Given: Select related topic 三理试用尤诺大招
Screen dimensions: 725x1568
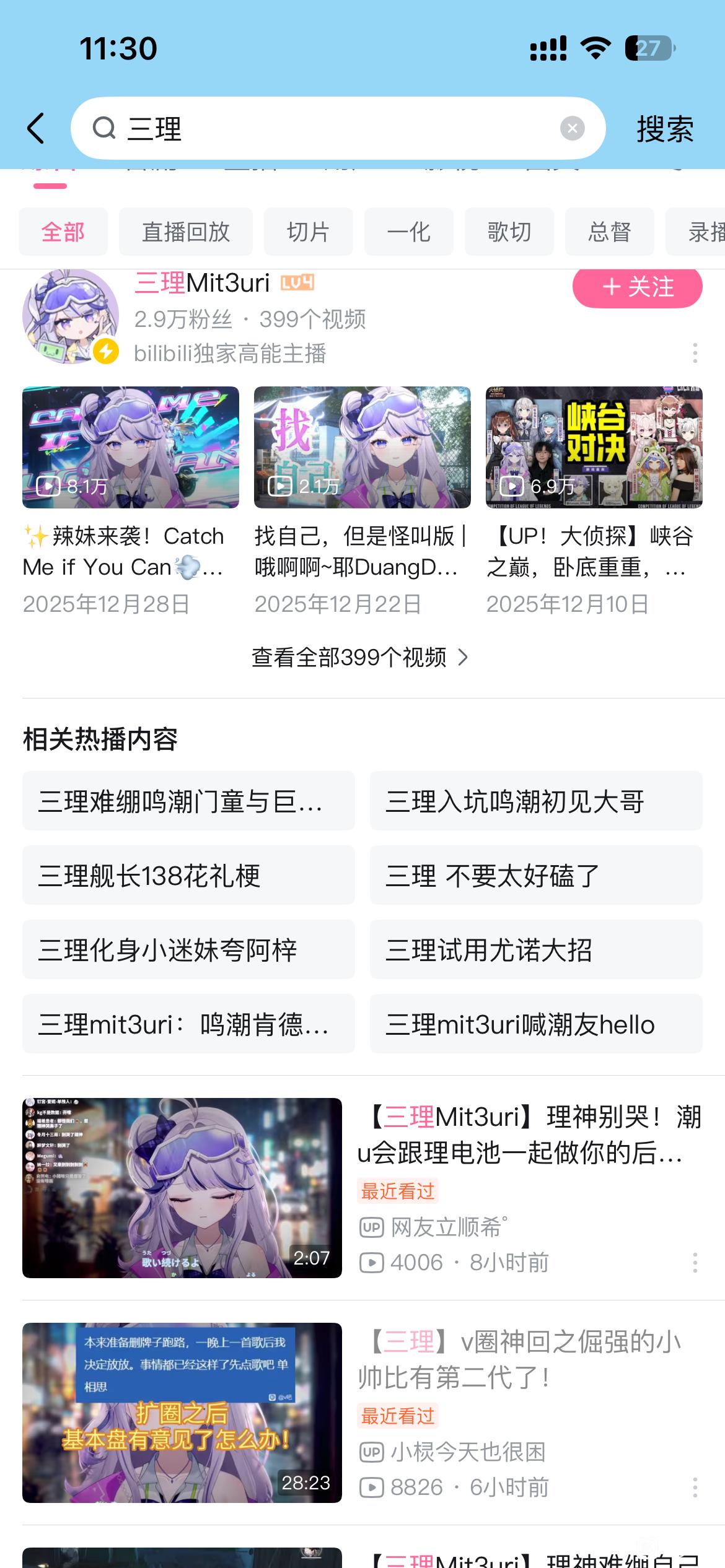Looking at the screenshot, I should (x=536, y=949).
